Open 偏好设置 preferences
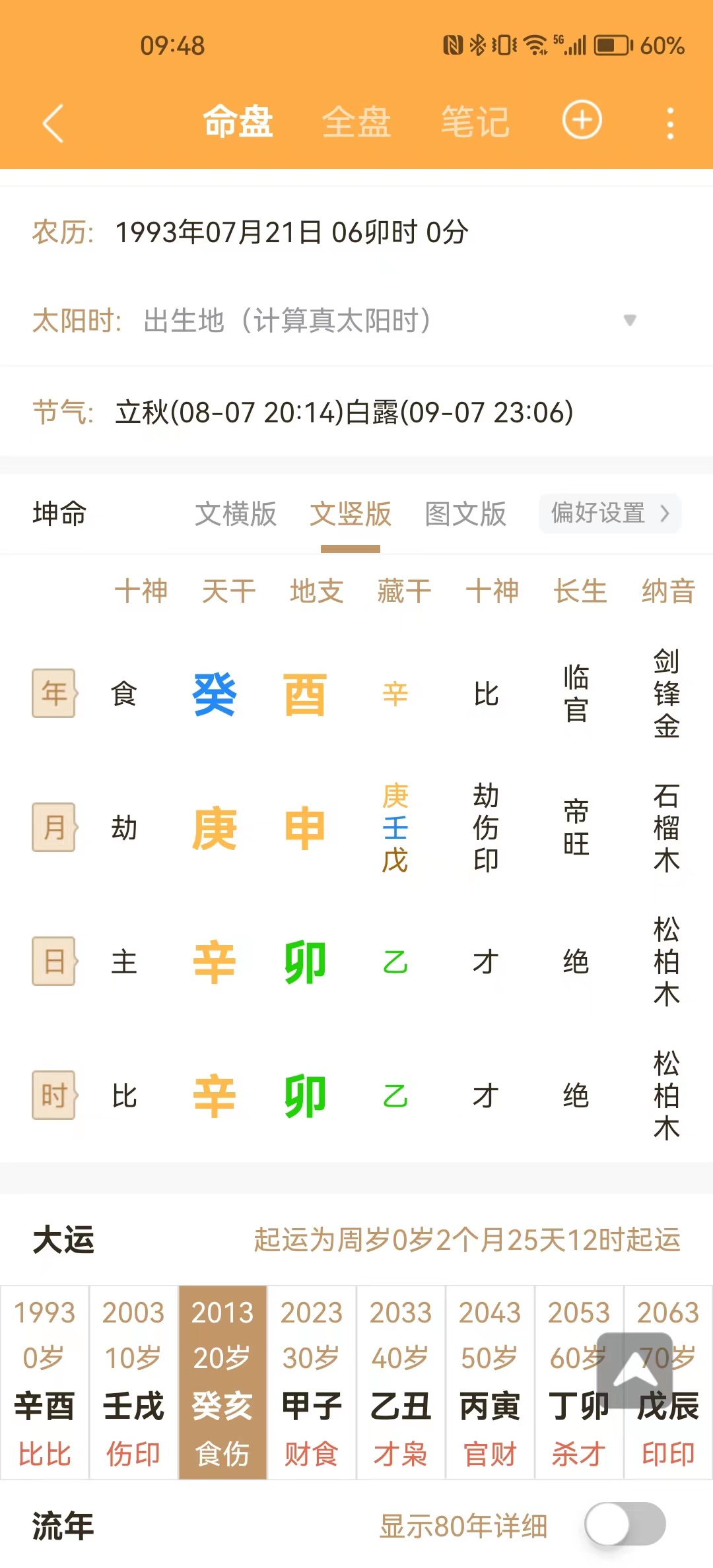Screen dimensions: 713x1568 pyautogui.click(x=609, y=513)
